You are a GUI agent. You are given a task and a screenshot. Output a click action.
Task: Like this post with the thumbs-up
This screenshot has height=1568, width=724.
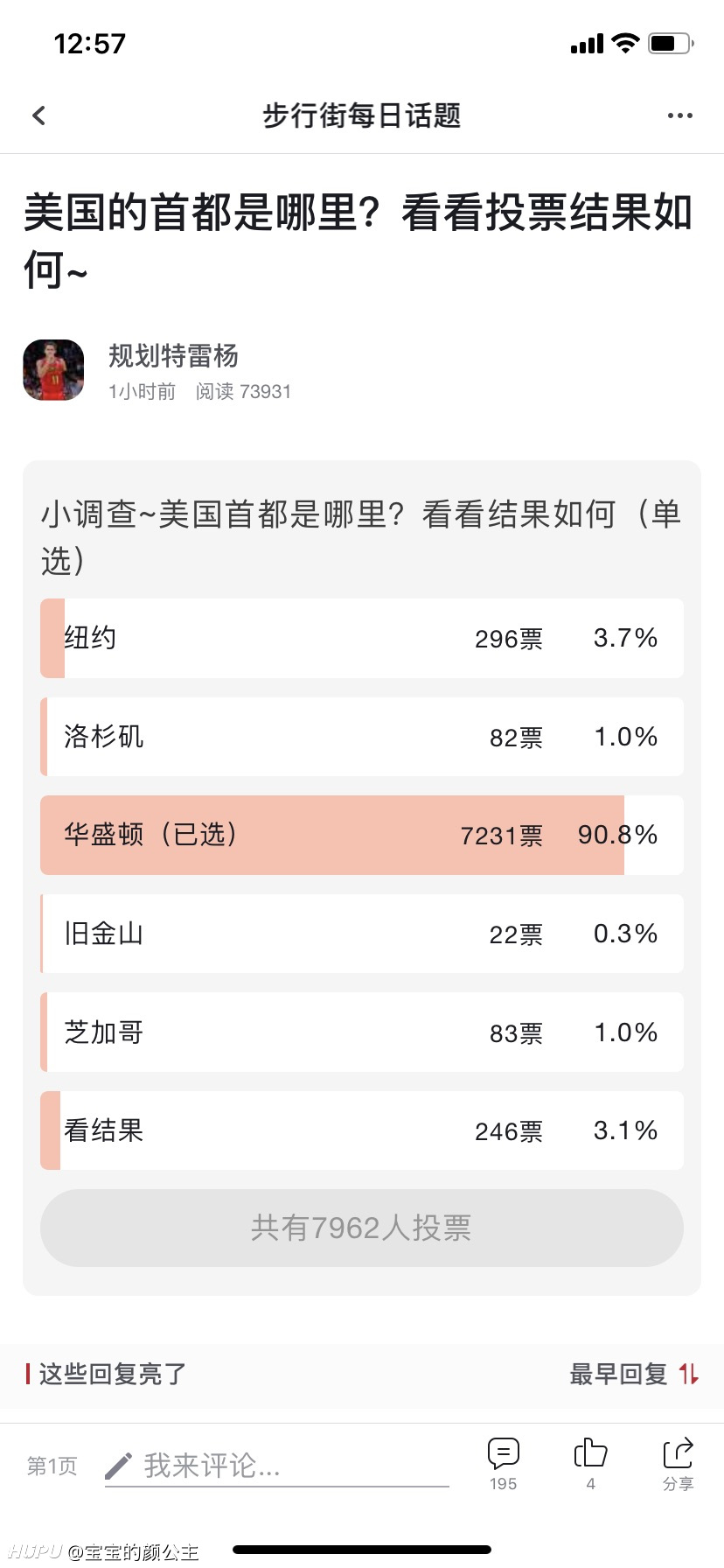(x=591, y=1464)
